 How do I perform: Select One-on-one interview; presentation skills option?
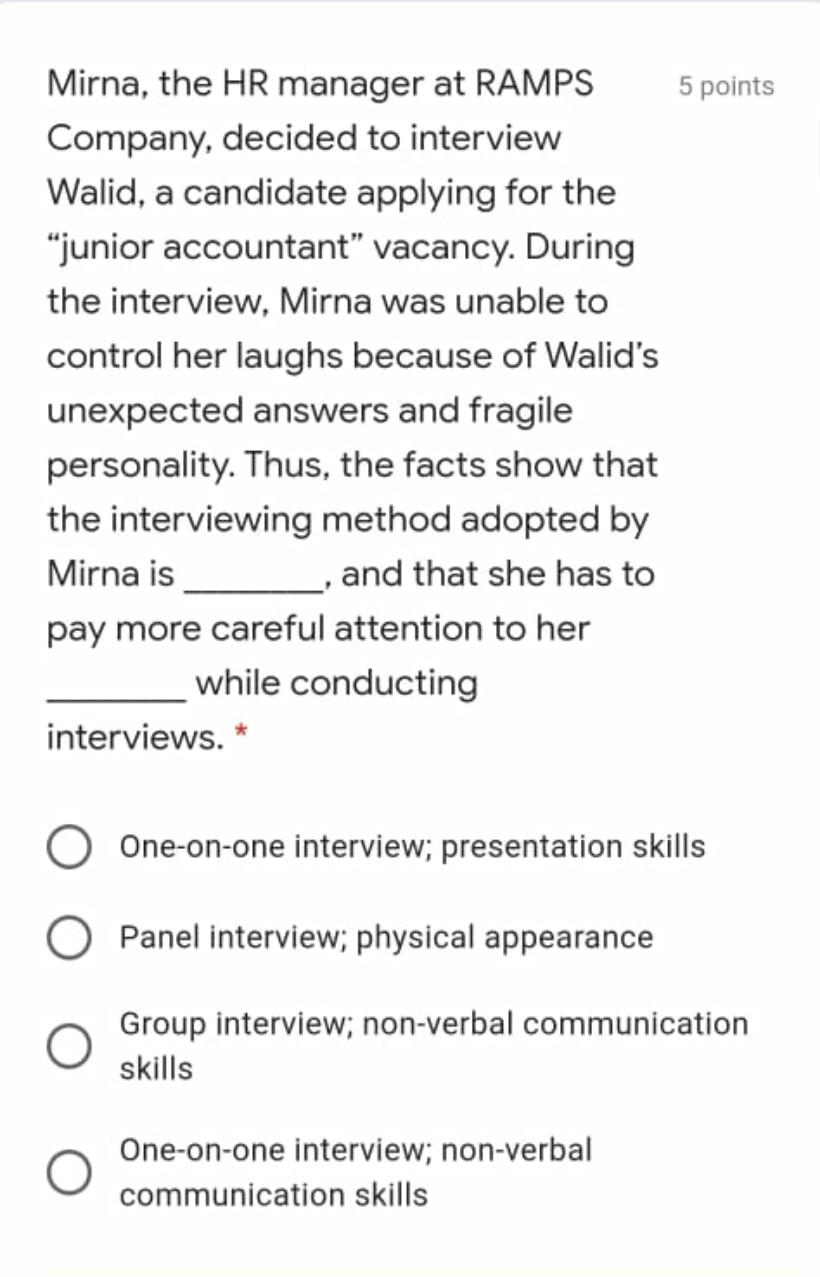[69, 848]
